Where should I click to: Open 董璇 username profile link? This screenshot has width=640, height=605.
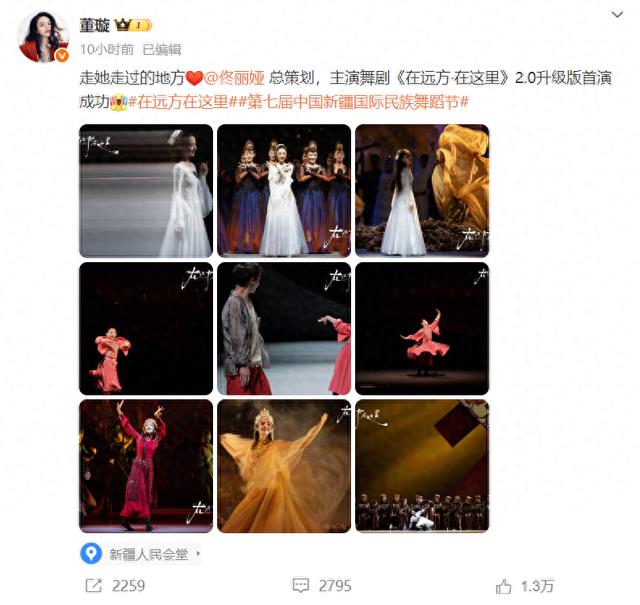pos(95,24)
